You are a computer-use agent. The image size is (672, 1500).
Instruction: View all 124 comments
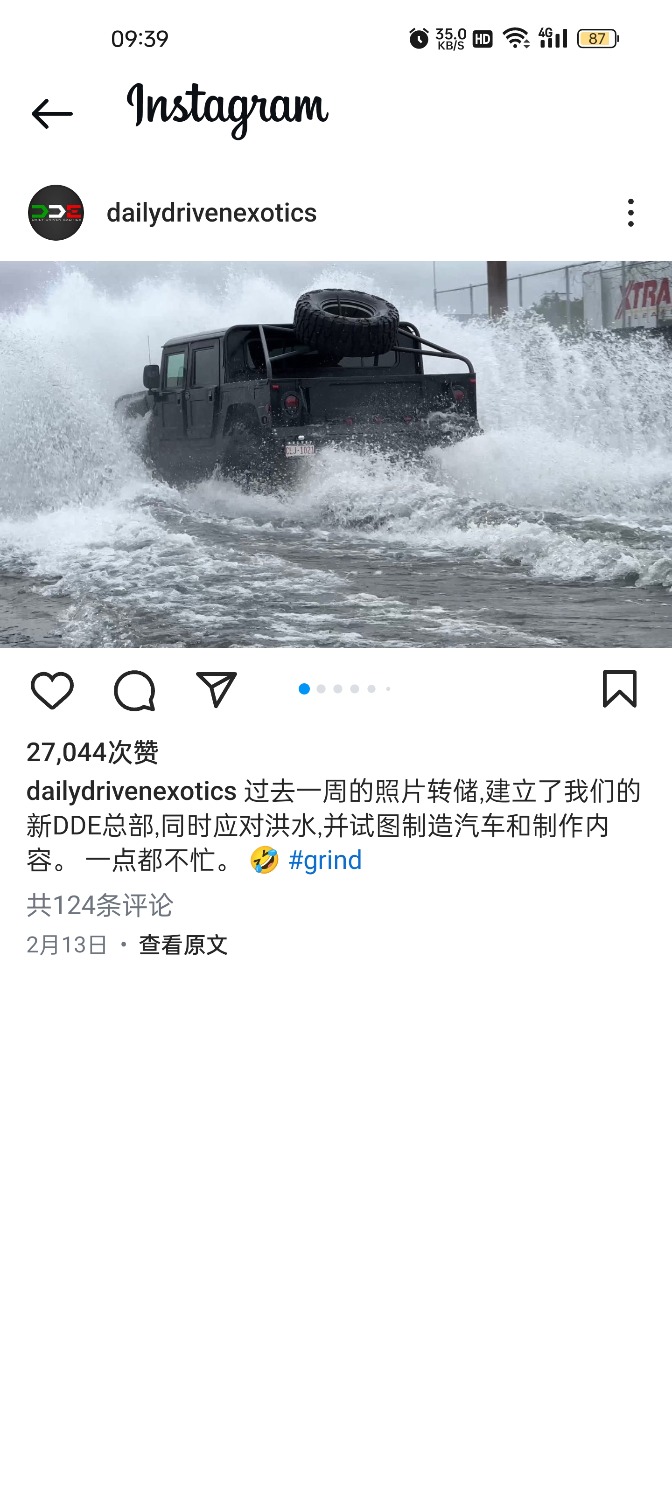click(x=100, y=906)
